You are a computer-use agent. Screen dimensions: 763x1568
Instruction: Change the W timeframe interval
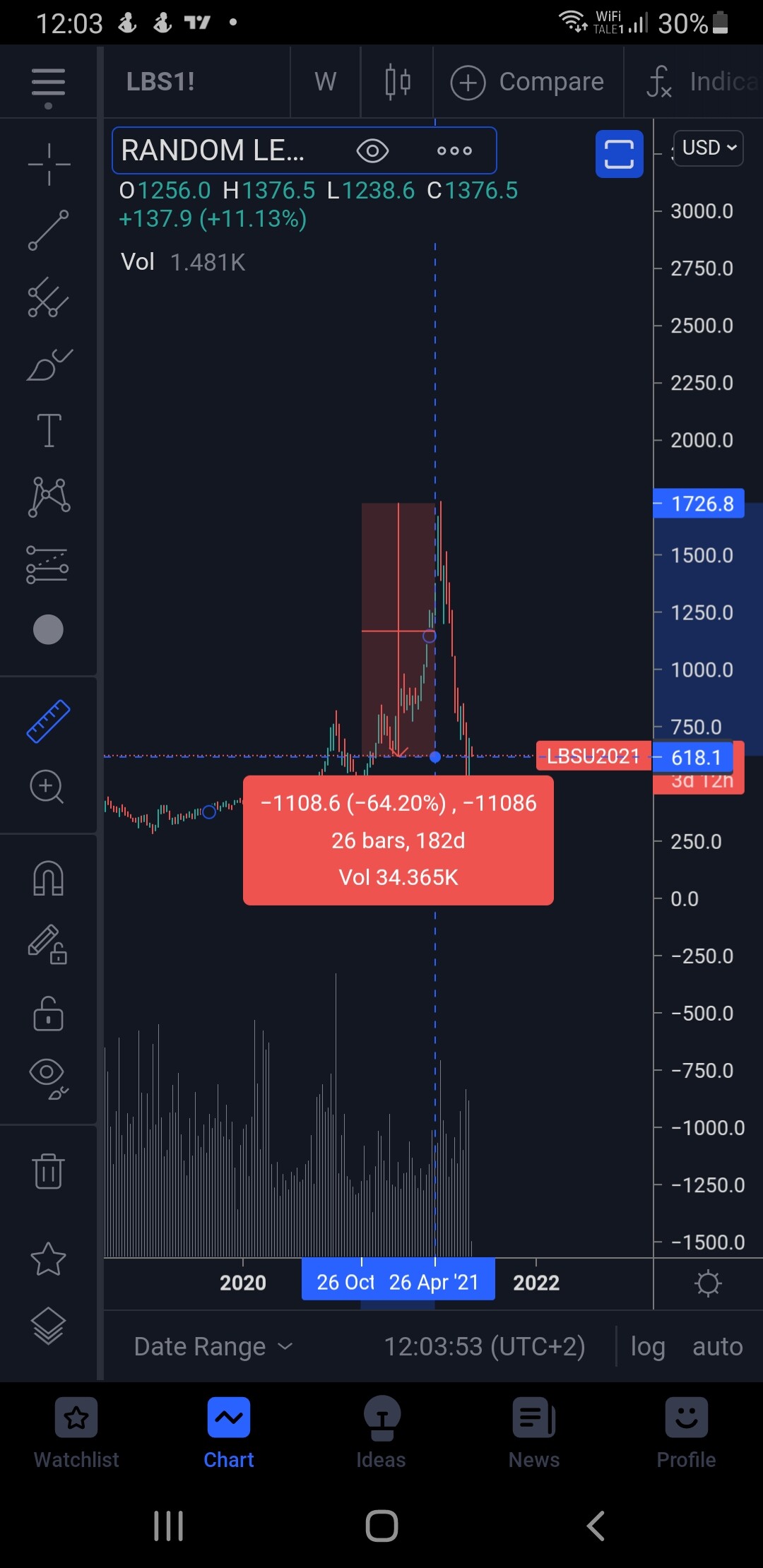(325, 82)
